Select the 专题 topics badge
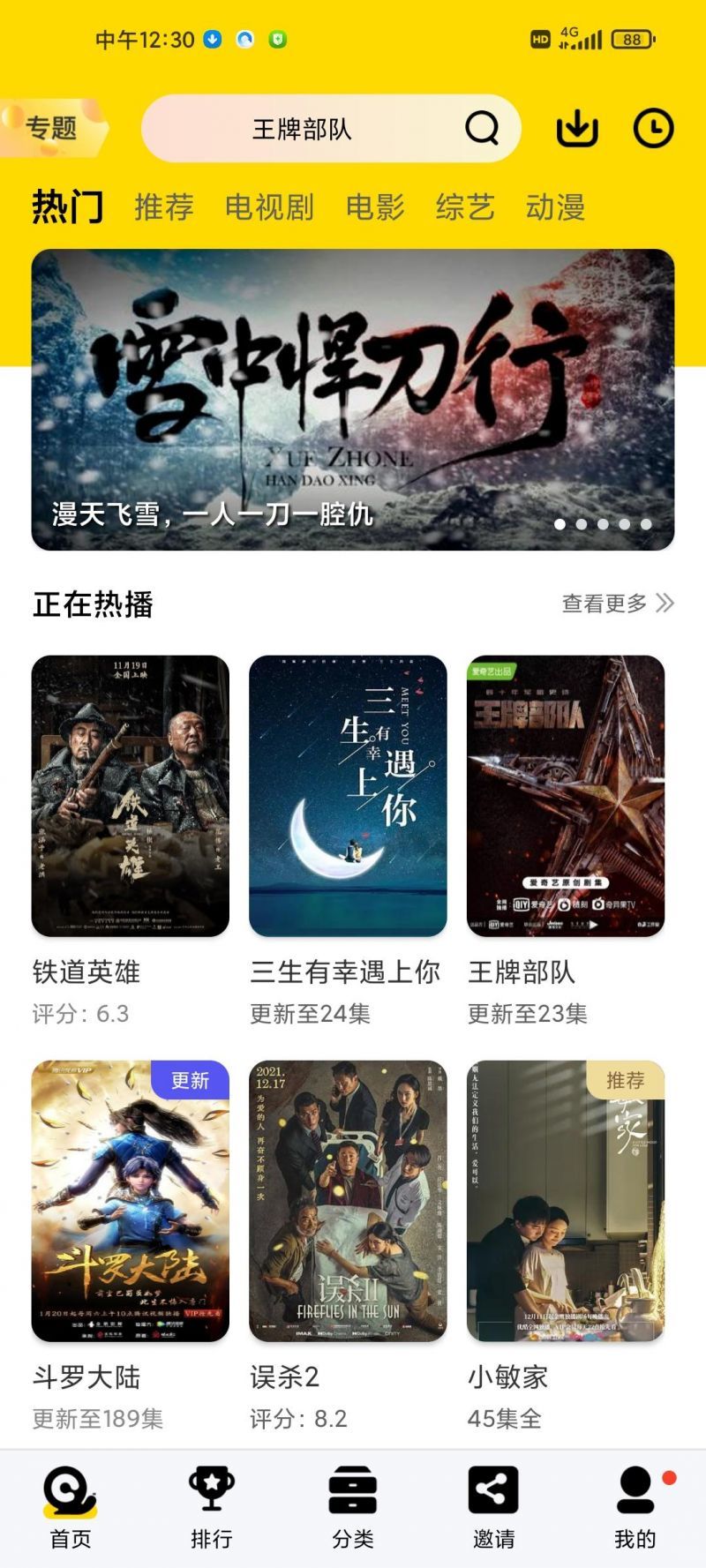Screen dimensions: 706x1568 pos(53,129)
